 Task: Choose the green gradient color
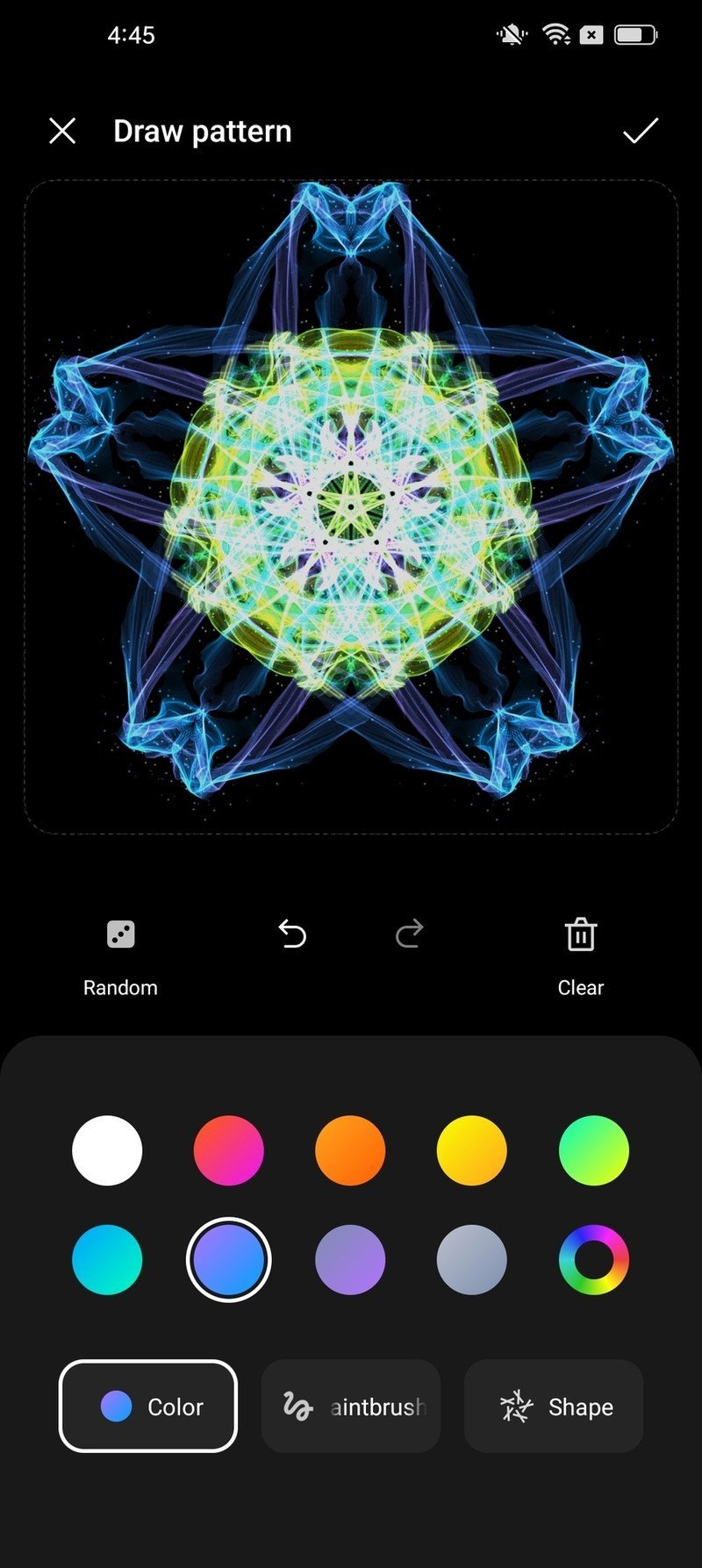point(594,1150)
